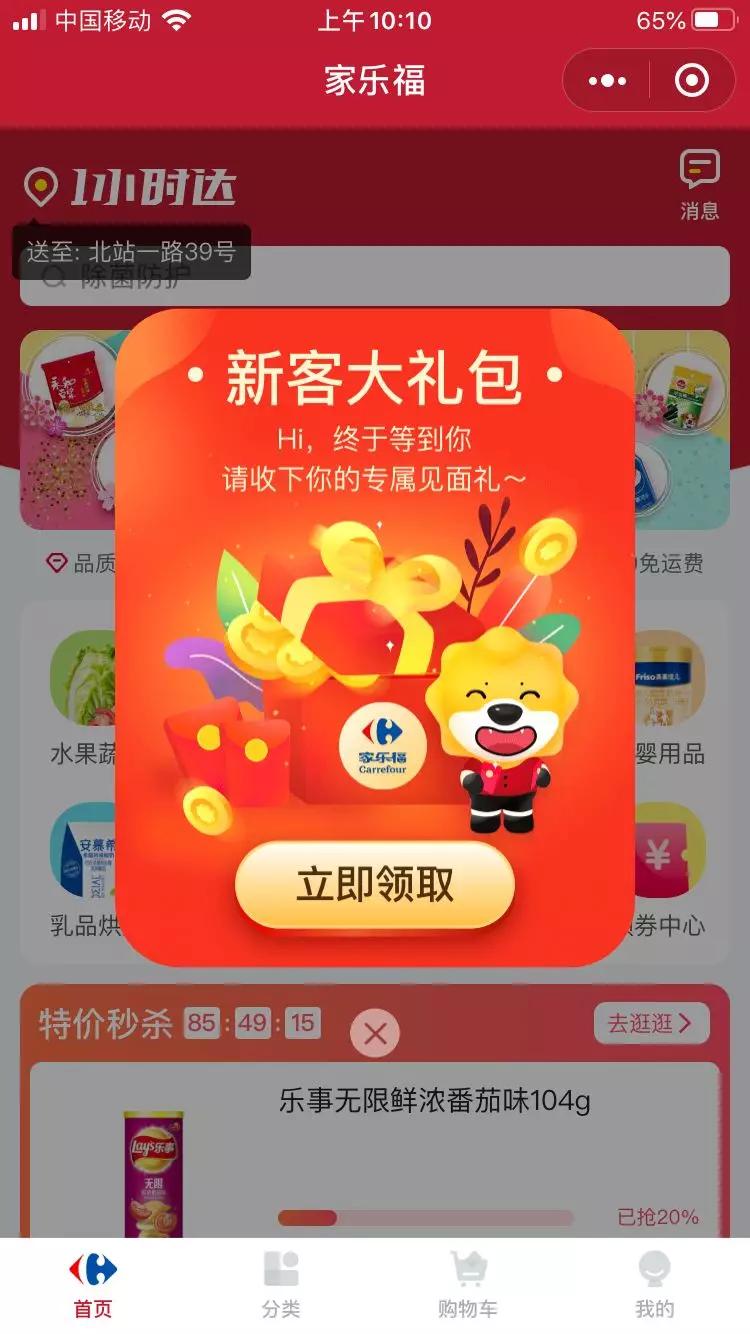Open the 领券中心 coupon center
Image resolution: width=750 pixels, height=1334 pixels.
pos(670,870)
